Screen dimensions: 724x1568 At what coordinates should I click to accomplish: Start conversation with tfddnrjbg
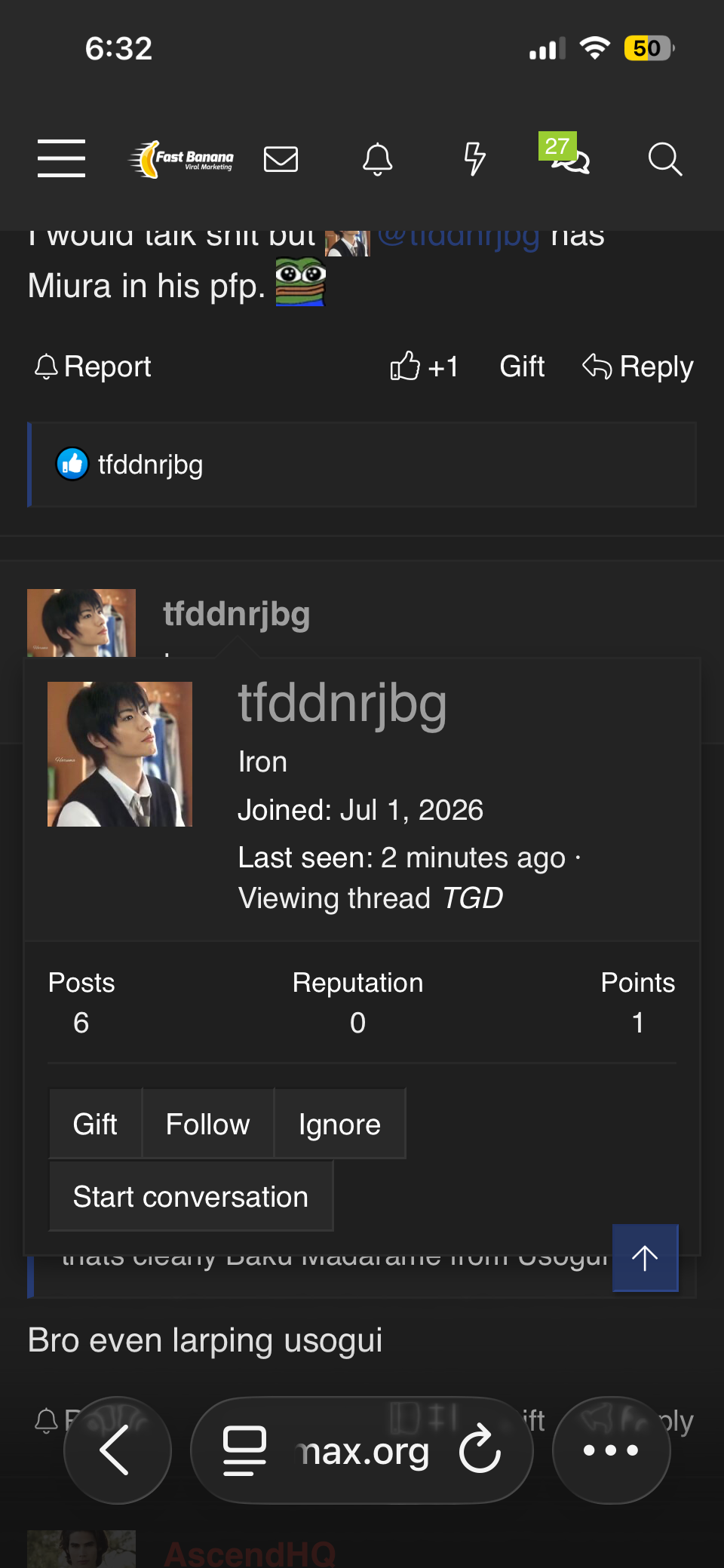[x=191, y=1196]
